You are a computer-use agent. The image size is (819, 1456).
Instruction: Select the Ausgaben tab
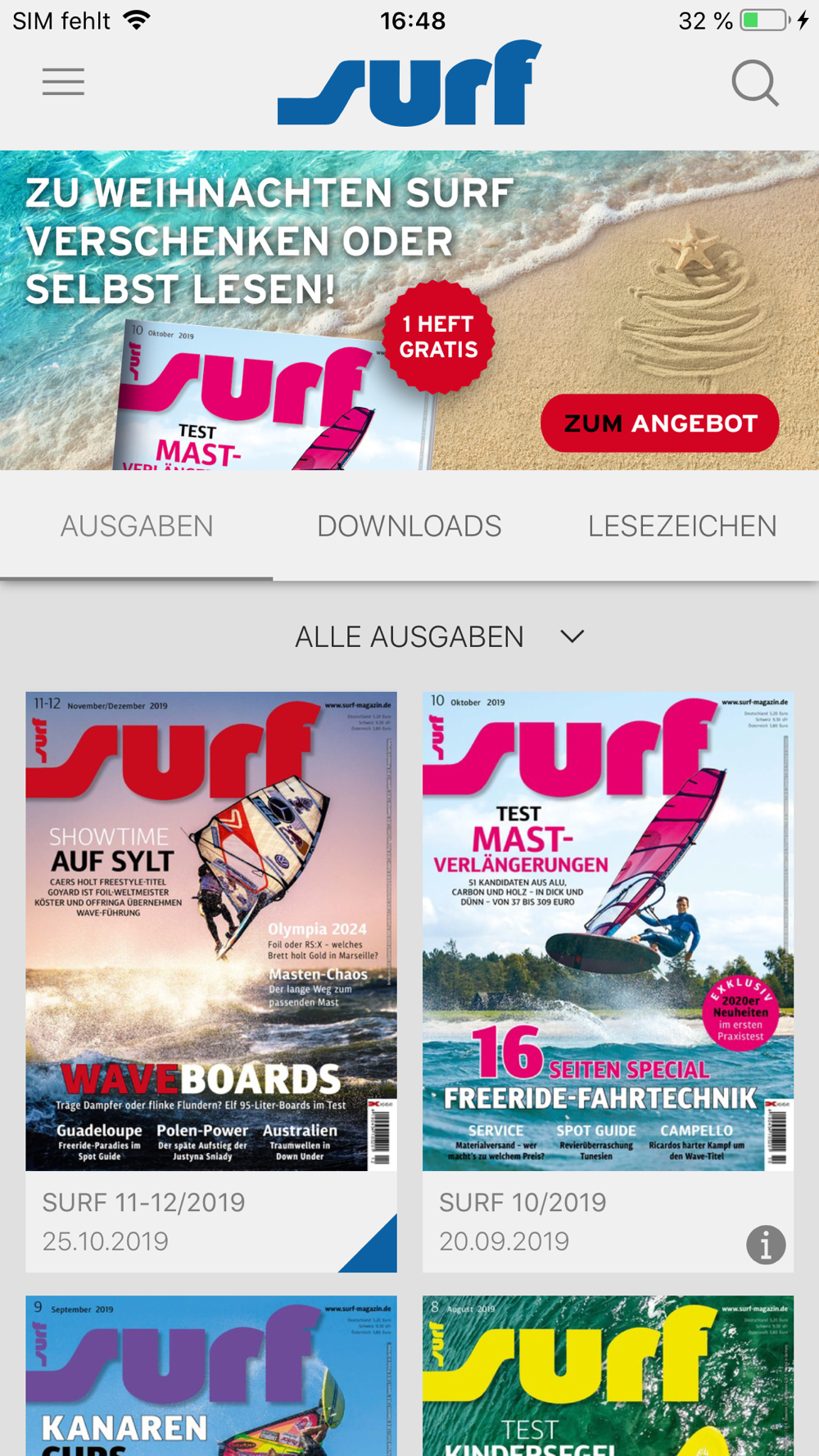(x=137, y=526)
